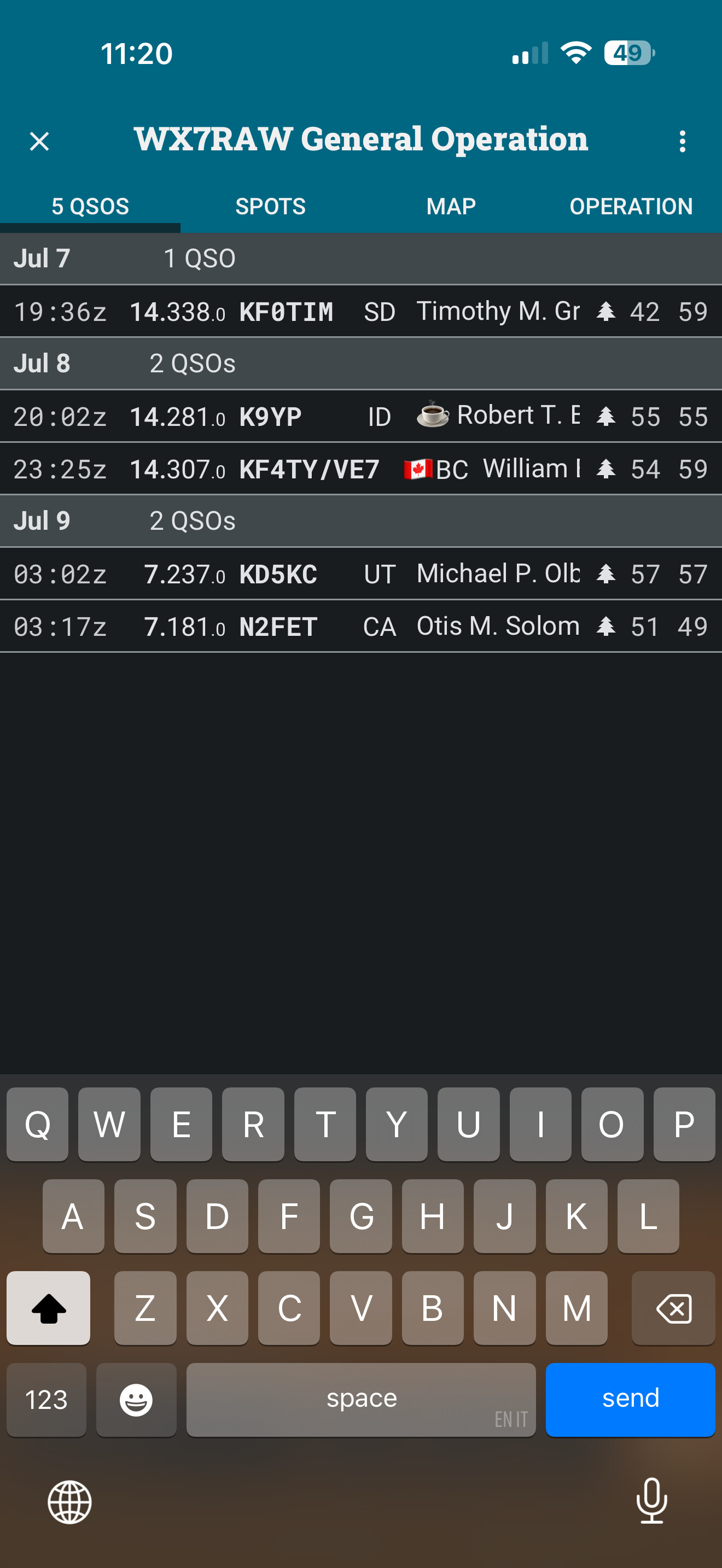Hit the backspace key on keyboard

[x=673, y=1307]
